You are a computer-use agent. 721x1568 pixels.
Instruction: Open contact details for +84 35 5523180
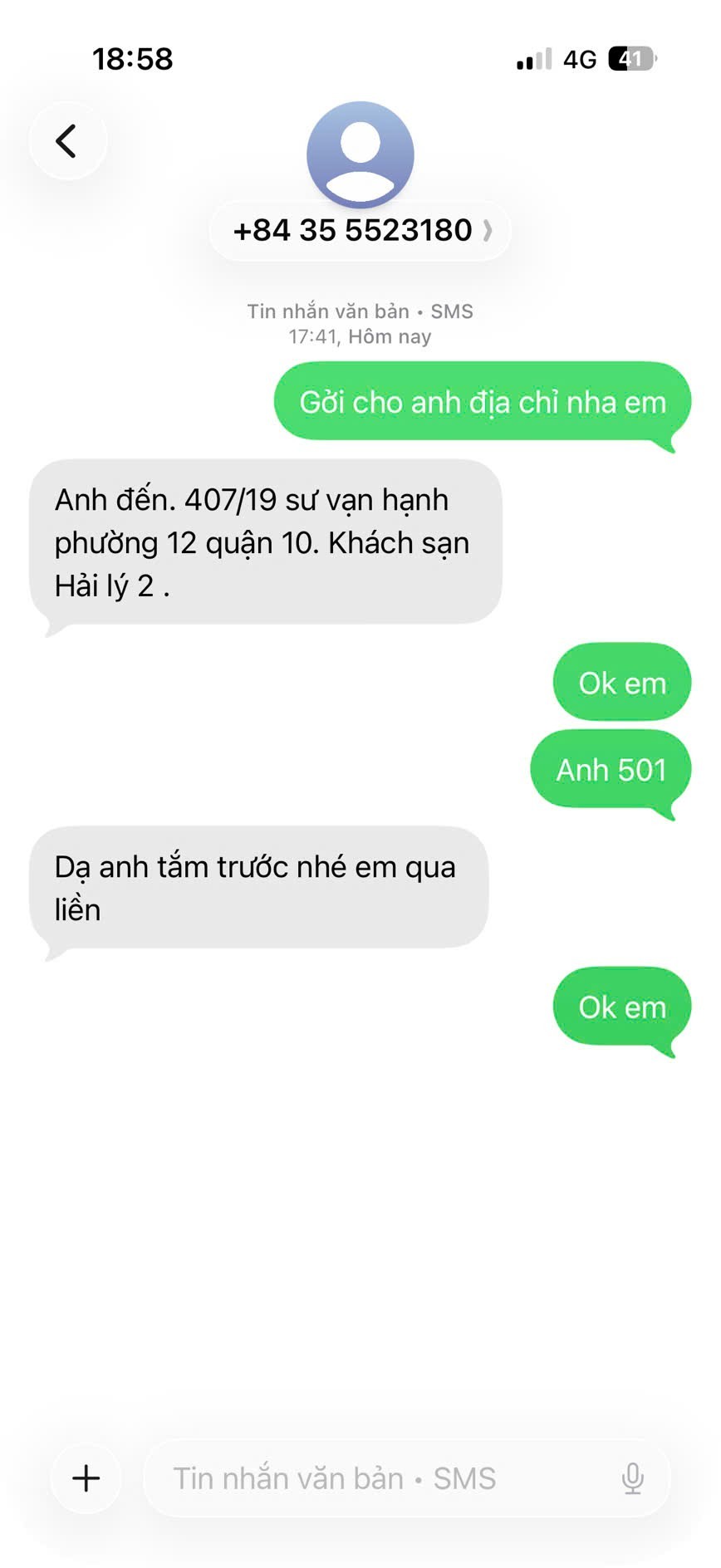pyautogui.click(x=360, y=230)
